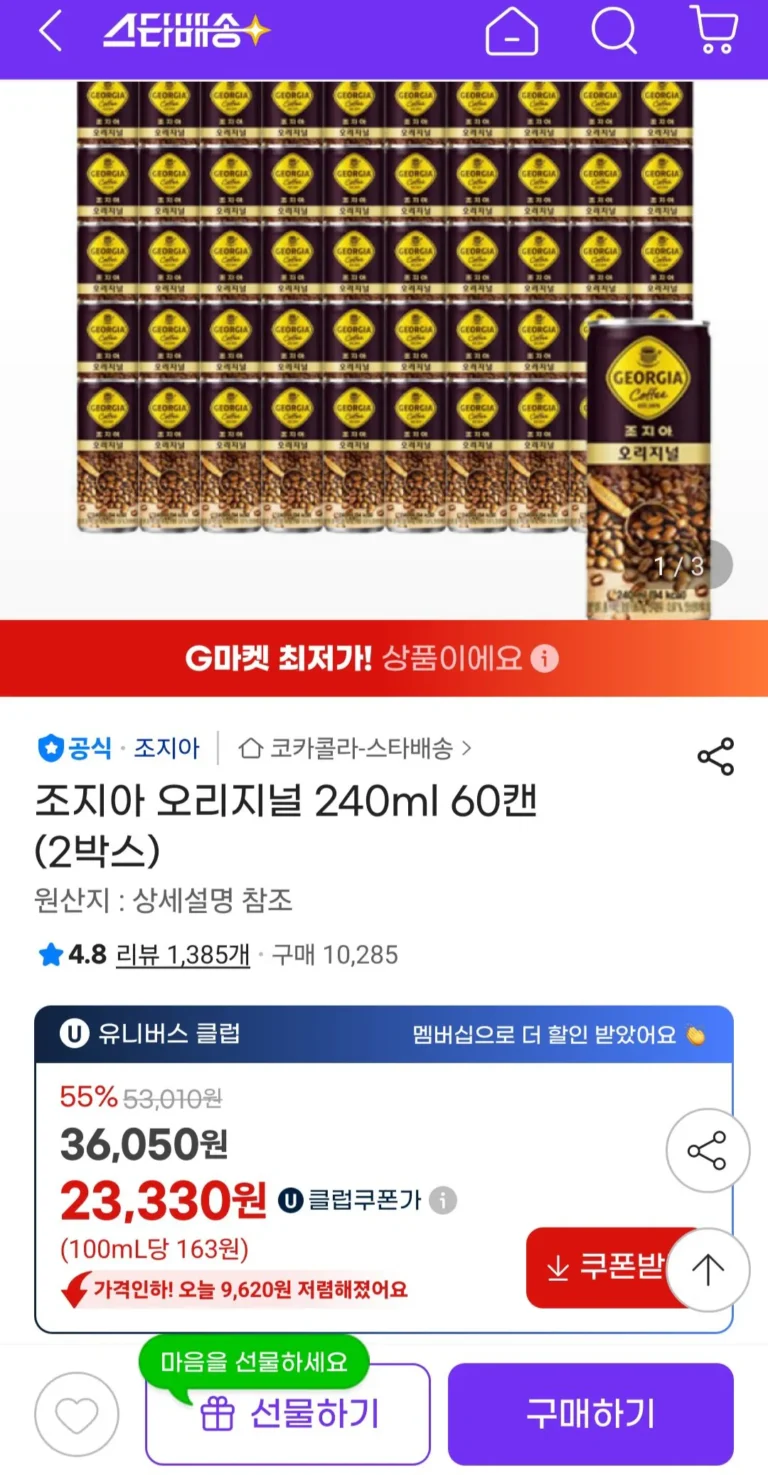Open the shopping cart
This screenshot has height=1475, width=768.
(x=714, y=31)
